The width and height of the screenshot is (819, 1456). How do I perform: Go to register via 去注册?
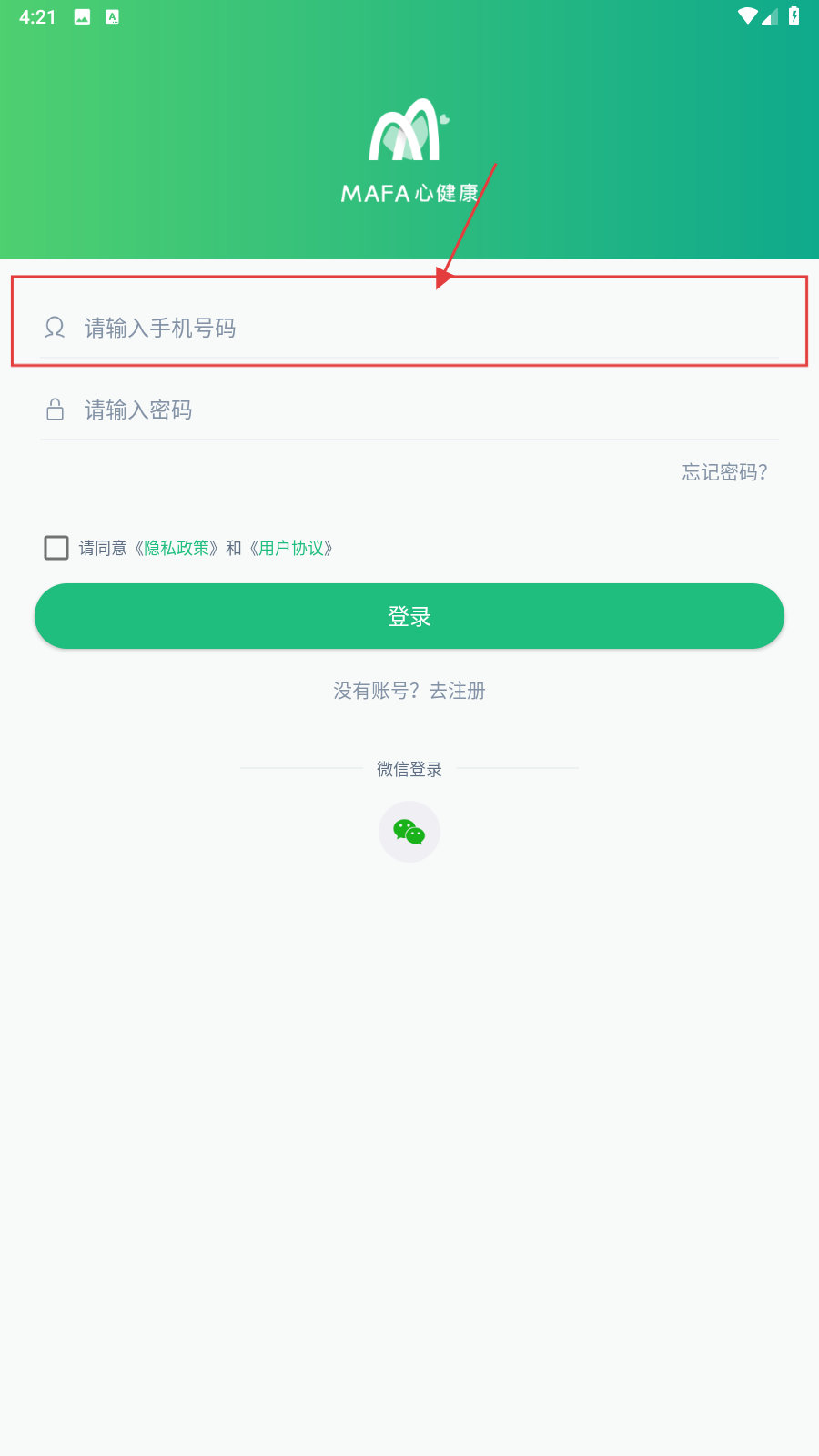coord(457,692)
